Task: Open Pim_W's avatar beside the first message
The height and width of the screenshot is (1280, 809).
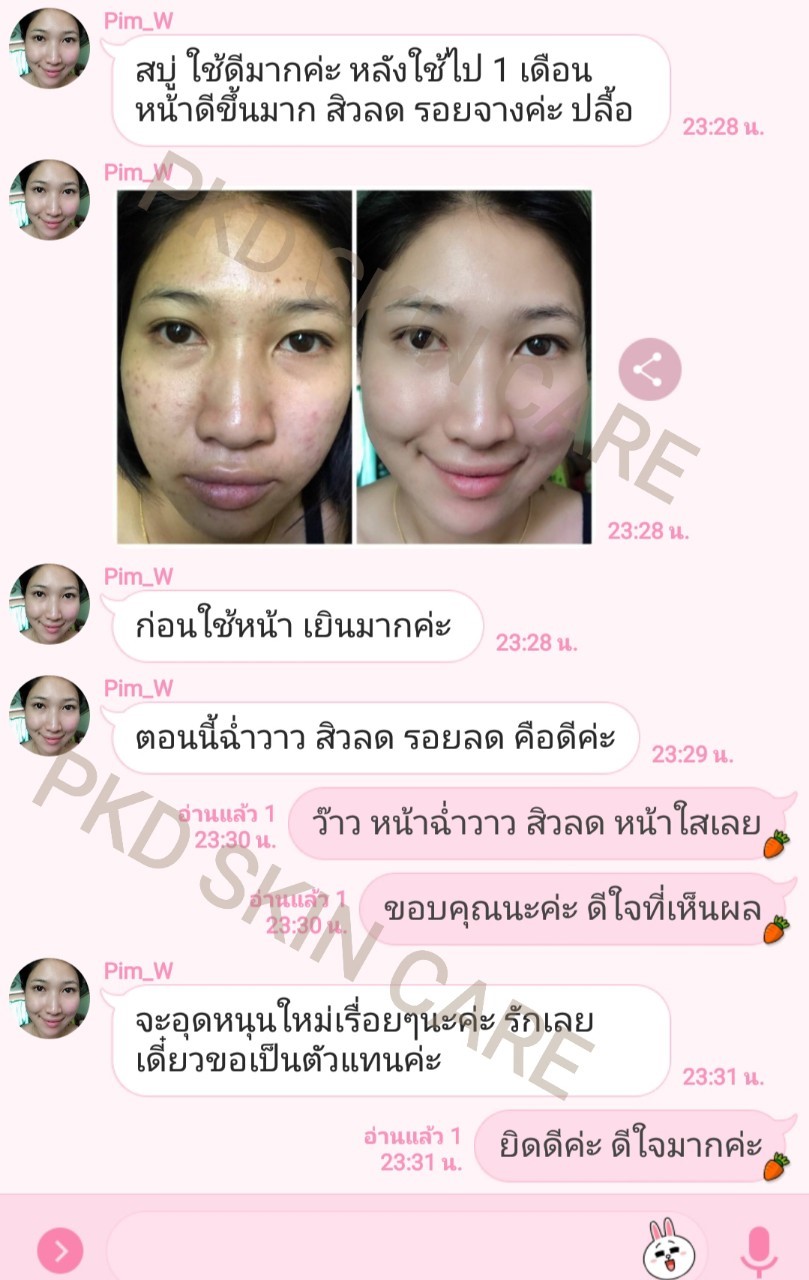Action: pyautogui.click(x=49, y=49)
